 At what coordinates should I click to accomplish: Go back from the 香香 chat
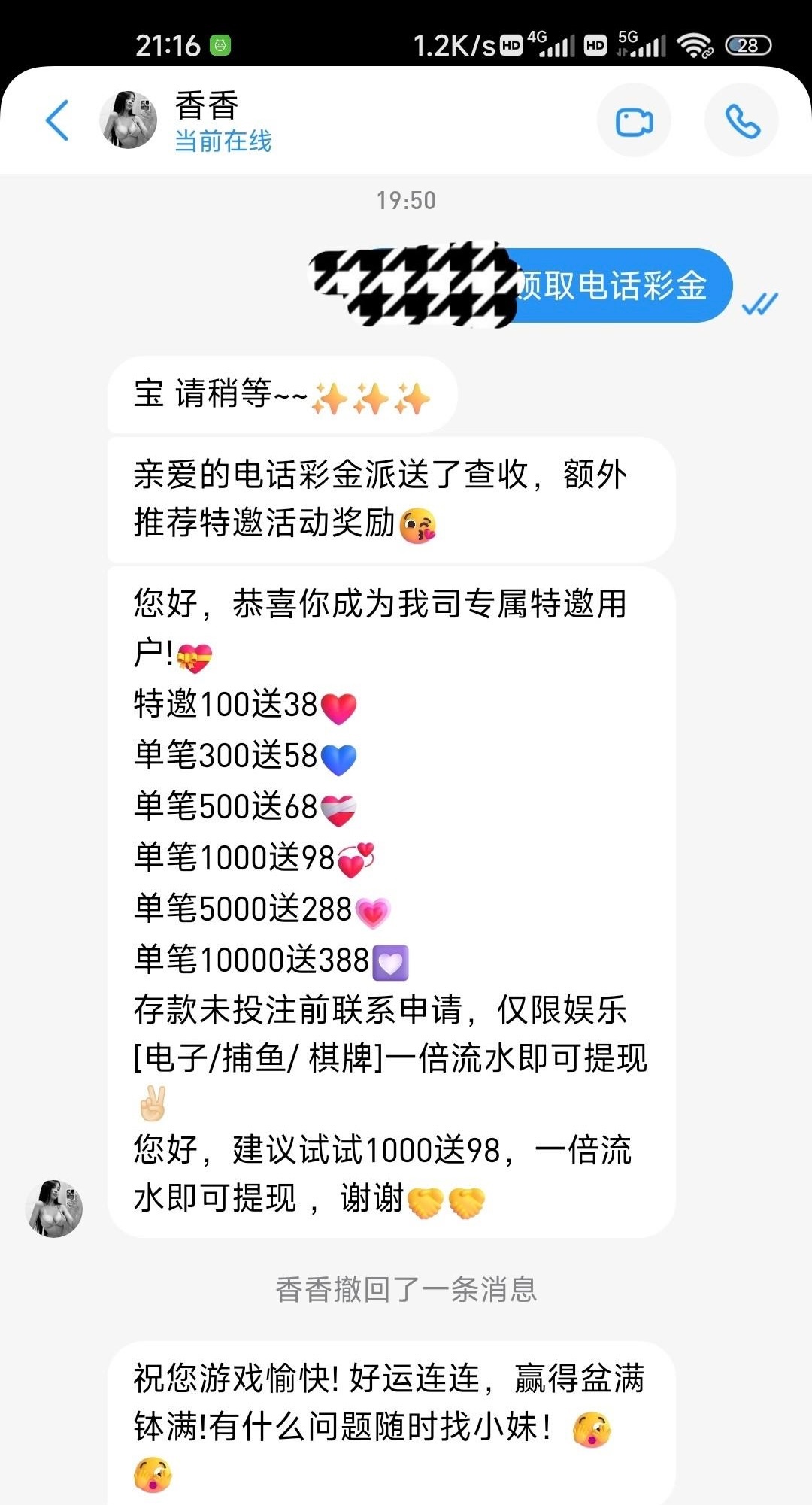57,120
